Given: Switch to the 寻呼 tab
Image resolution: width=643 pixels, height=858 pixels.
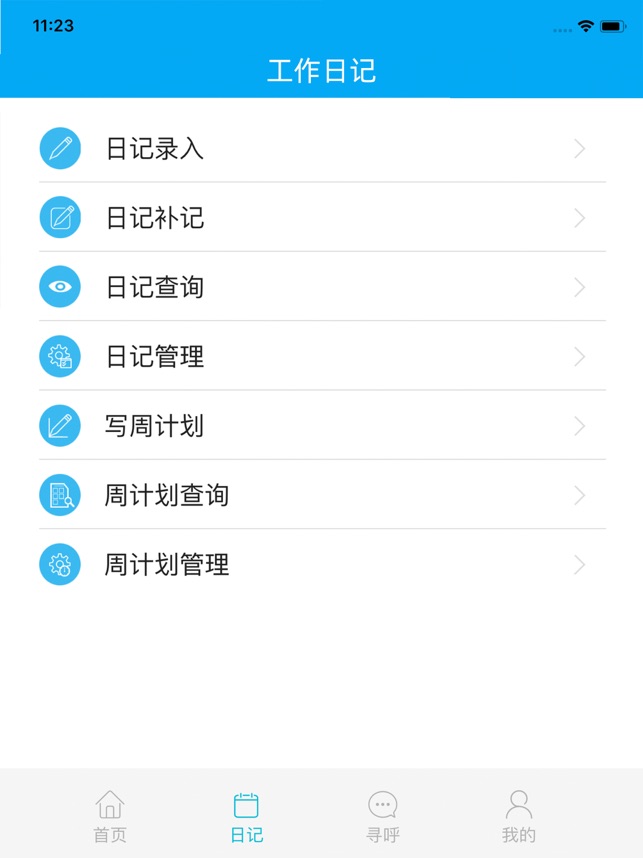Looking at the screenshot, I should click(x=383, y=816).
